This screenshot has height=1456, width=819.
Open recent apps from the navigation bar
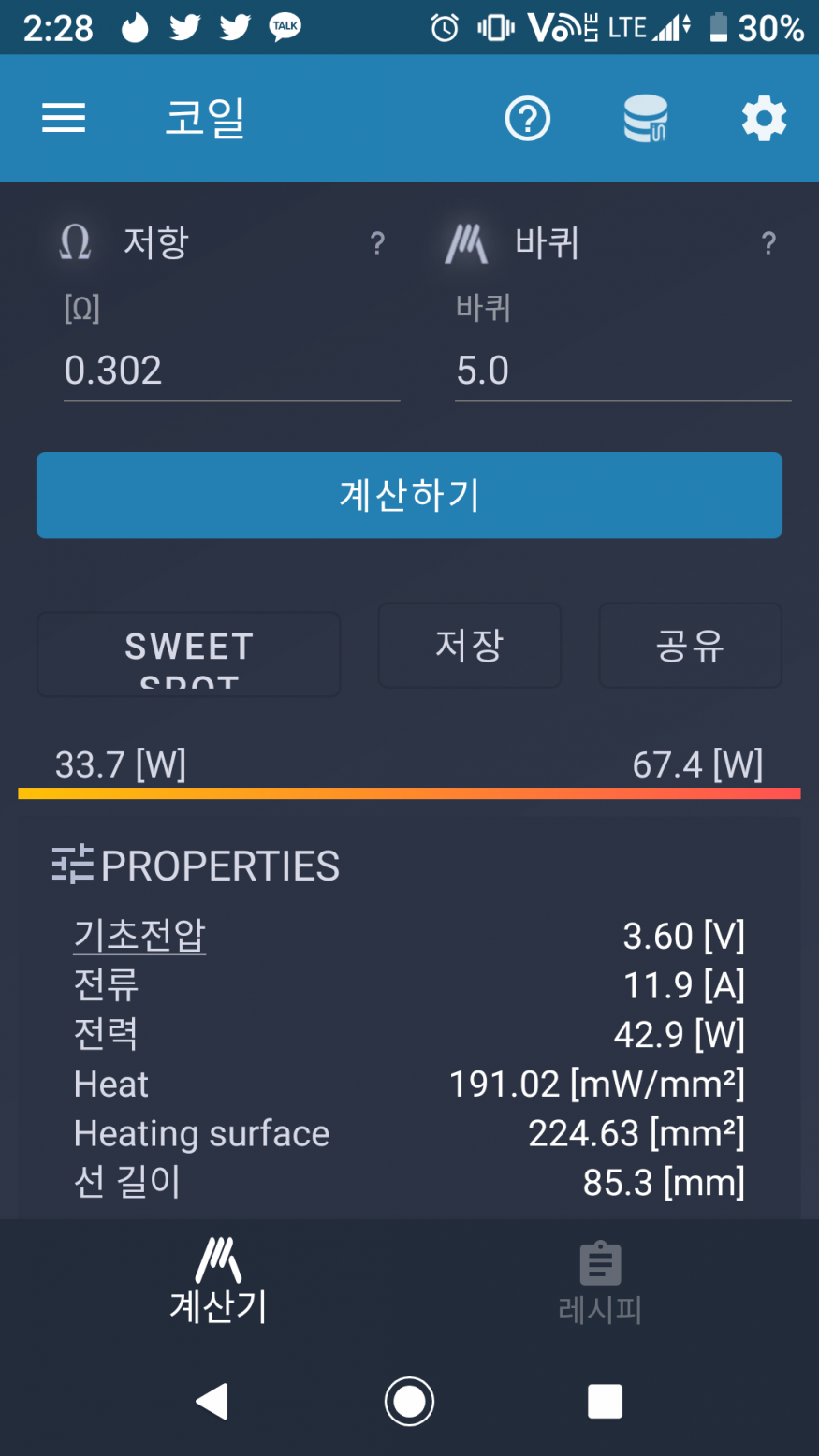pos(605,1402)
